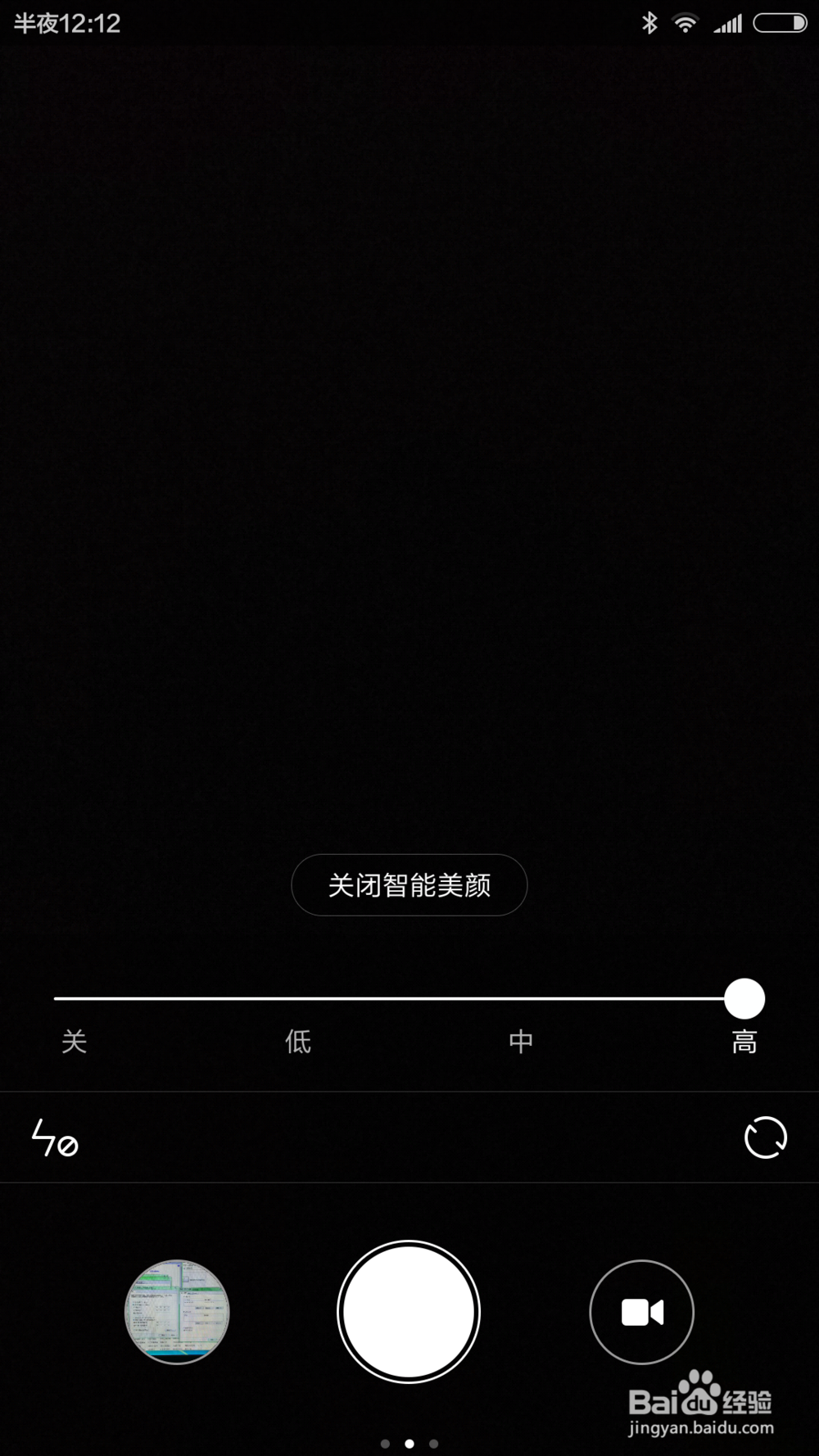Image resolution: width=819 pixels, height=1456 pixels.
Task: Click the beauty slider handle
Action: pos(743,998)
